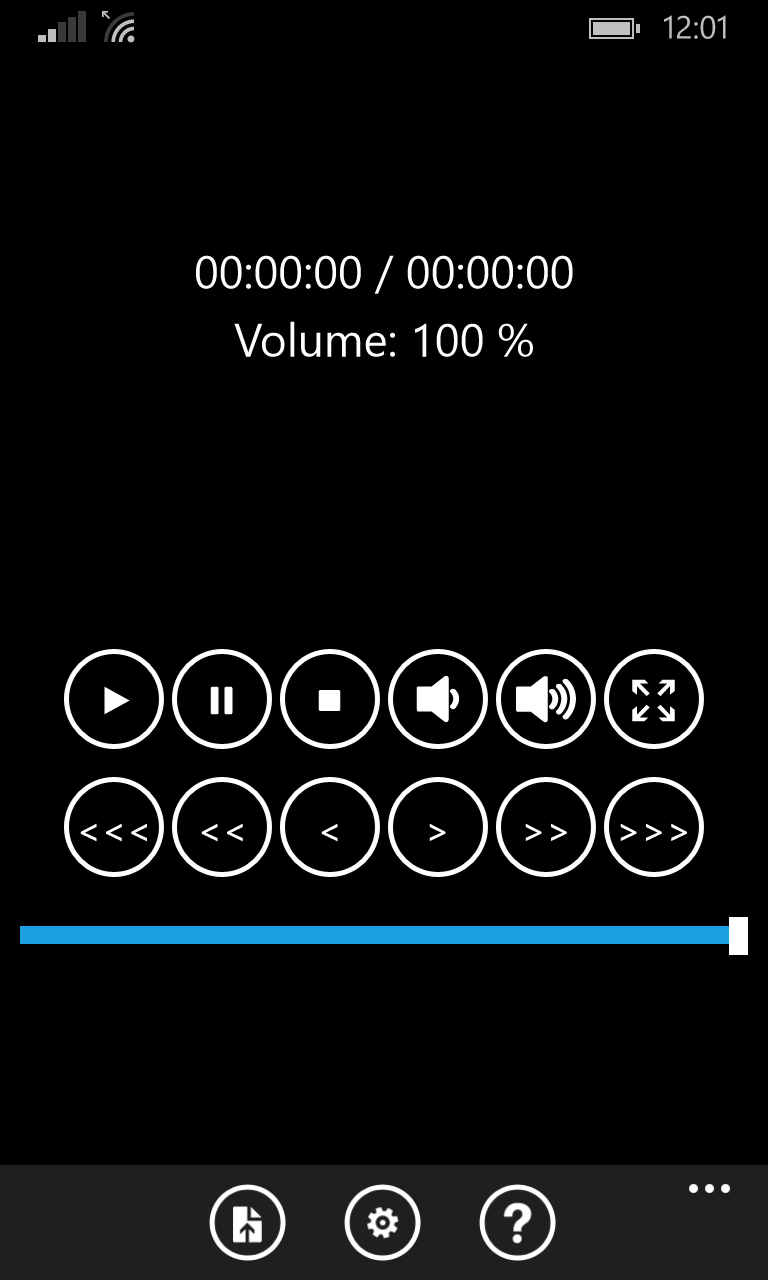This screenshot has width=768, height=1280.
Task: Tap the triple forward >>> button
Action: click(654, 827)
